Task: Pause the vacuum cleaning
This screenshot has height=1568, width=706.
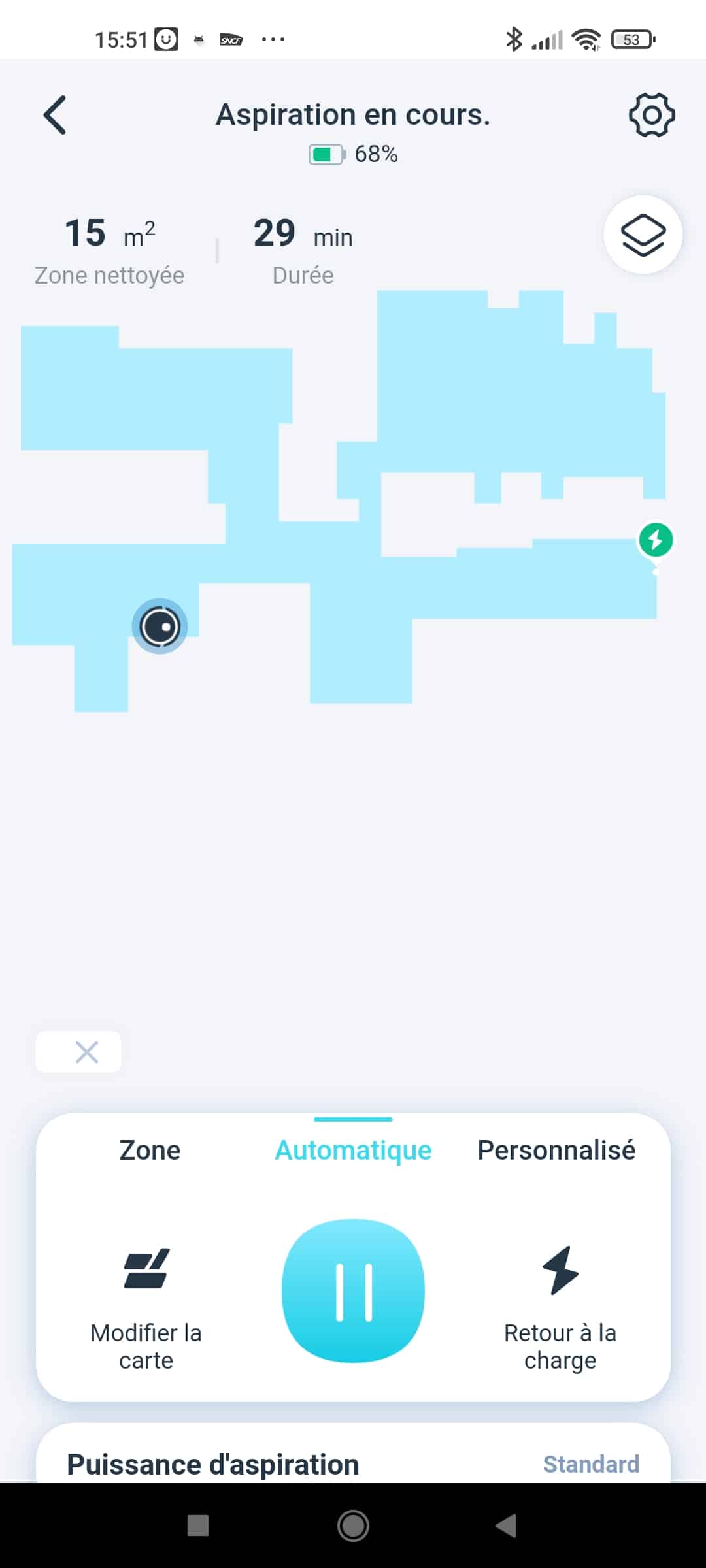Action: 353,1290
